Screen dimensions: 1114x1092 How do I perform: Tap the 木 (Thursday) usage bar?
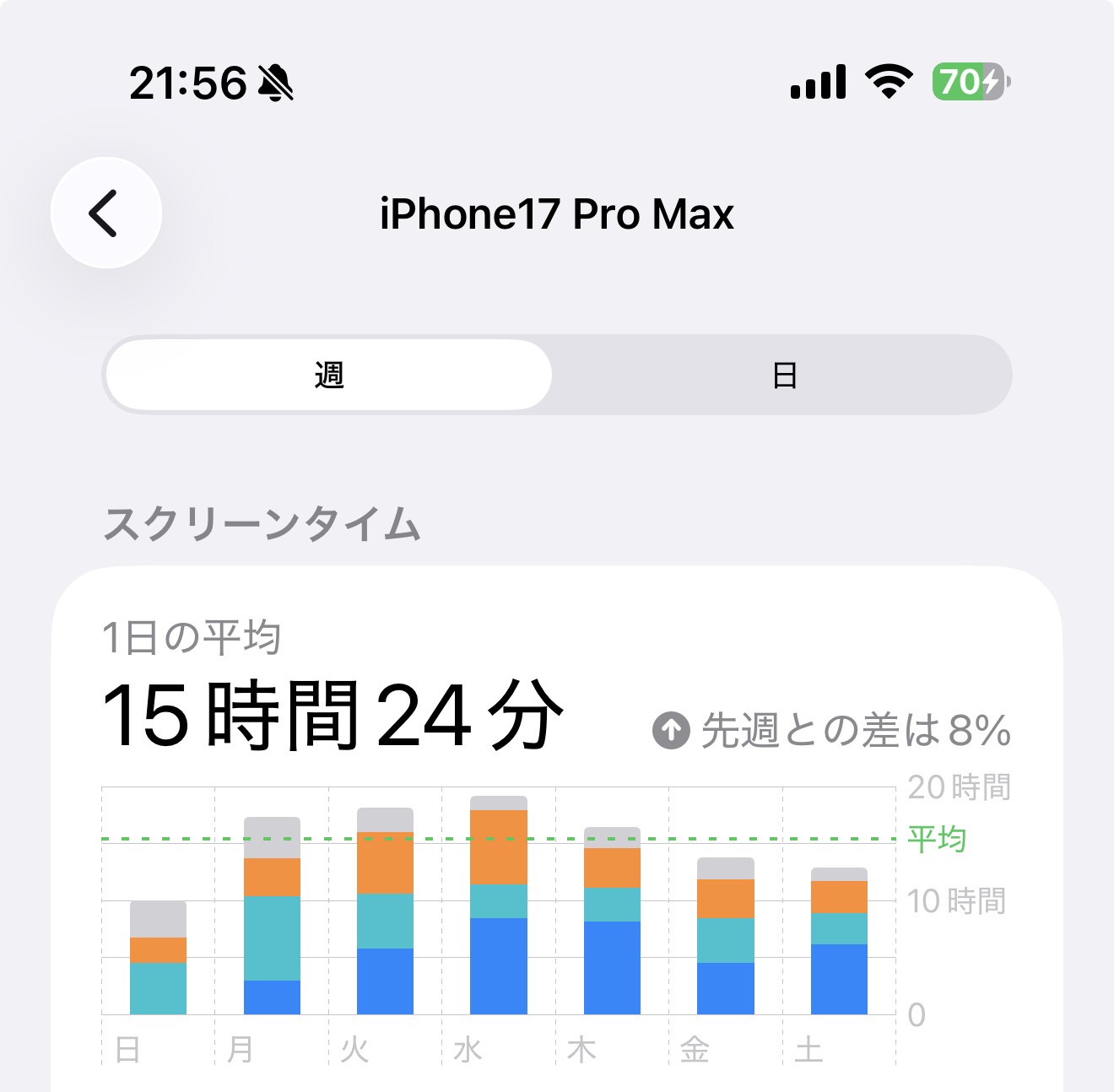(x=612, y=920)
